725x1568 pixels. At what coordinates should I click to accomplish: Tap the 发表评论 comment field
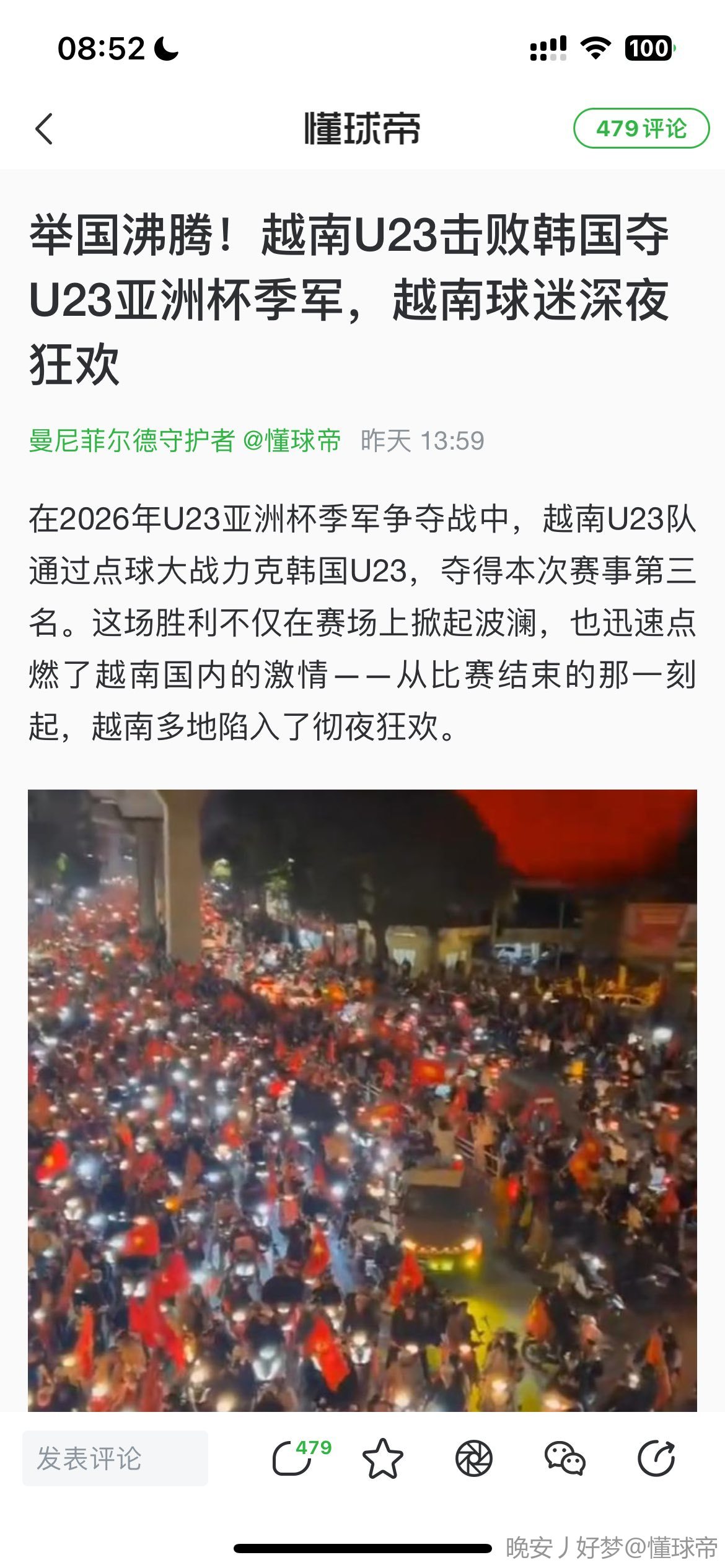click(x=115, y=1458)
